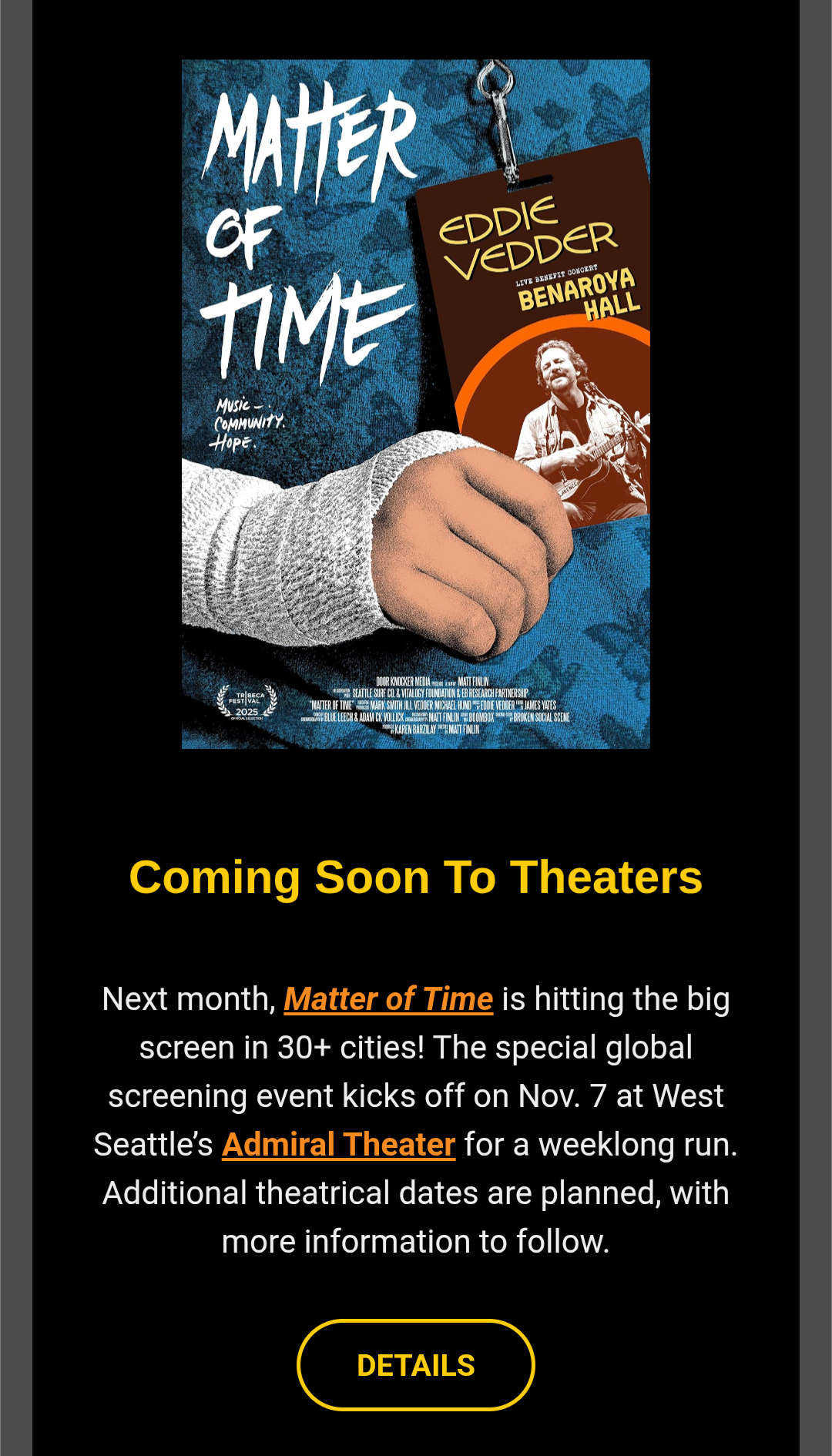Open the Admiral Theater link

(339, 1145)
